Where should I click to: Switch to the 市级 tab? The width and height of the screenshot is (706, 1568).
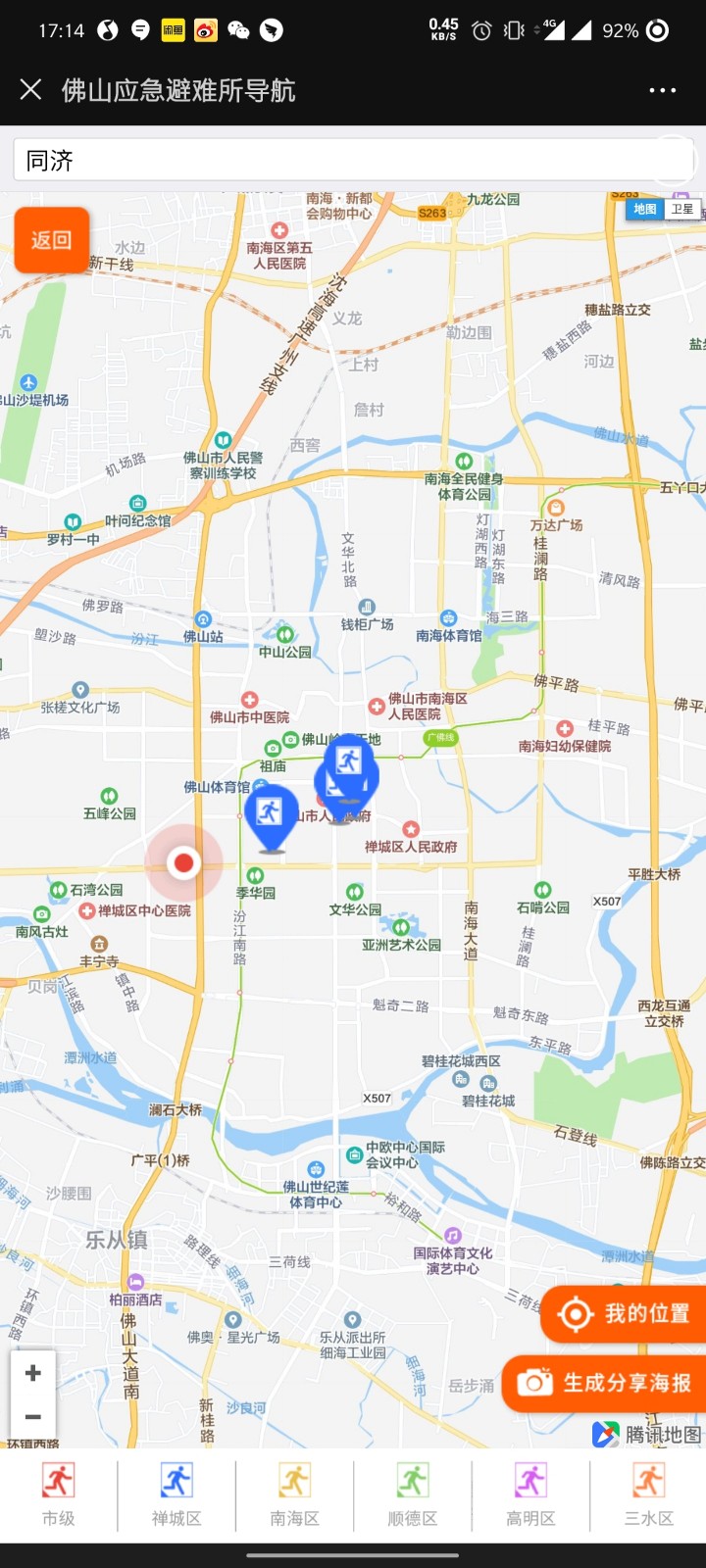coord(58,1495)
